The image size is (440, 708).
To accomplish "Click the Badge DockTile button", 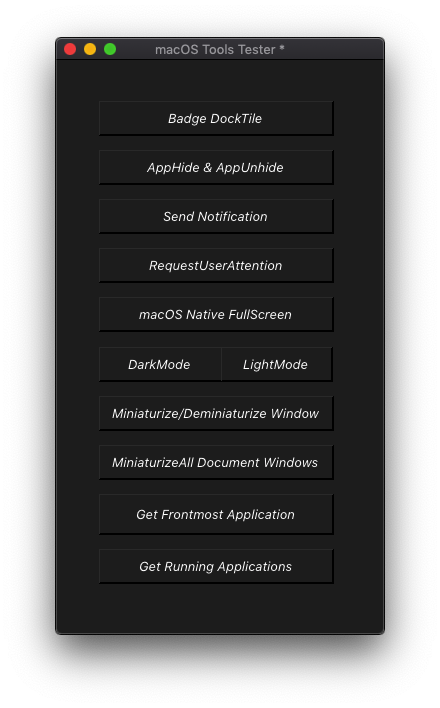I will tap(216, 118).
